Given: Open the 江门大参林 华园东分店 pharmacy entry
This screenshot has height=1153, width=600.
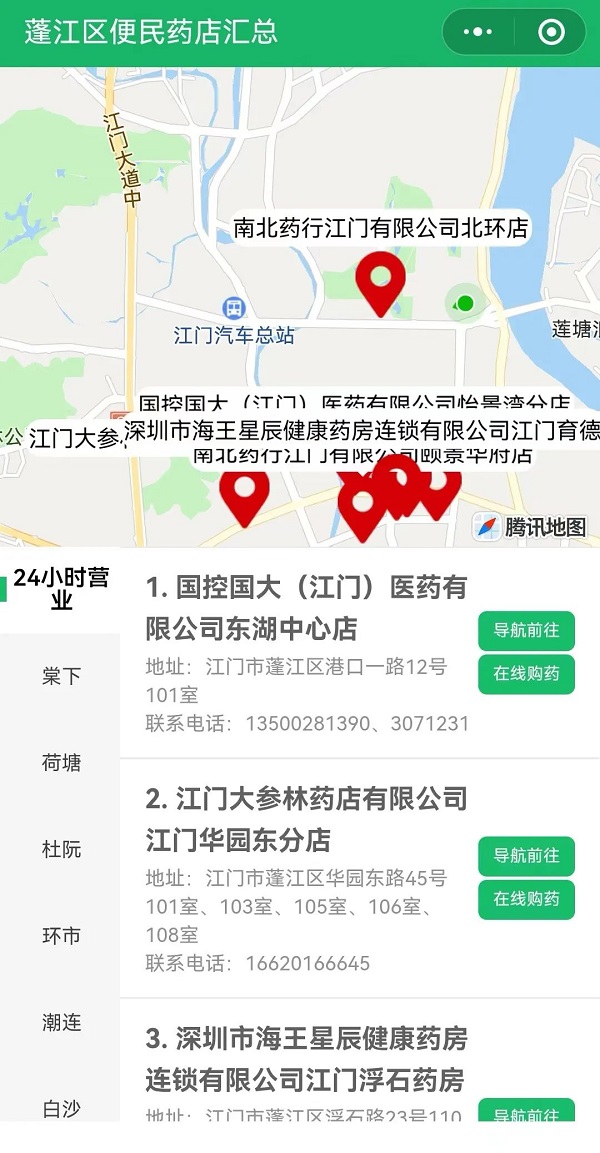Looking at the screenshot, I should click(x=306, y=819).
